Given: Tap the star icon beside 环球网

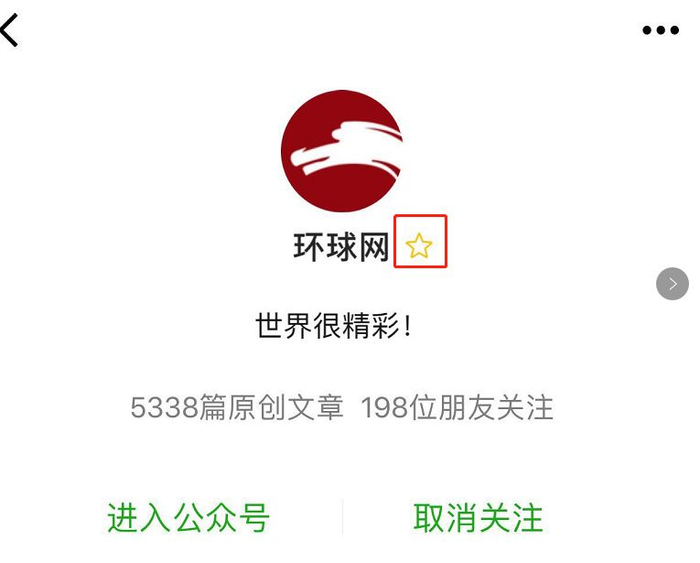Looking at the screenshot, I should [419, 246].
